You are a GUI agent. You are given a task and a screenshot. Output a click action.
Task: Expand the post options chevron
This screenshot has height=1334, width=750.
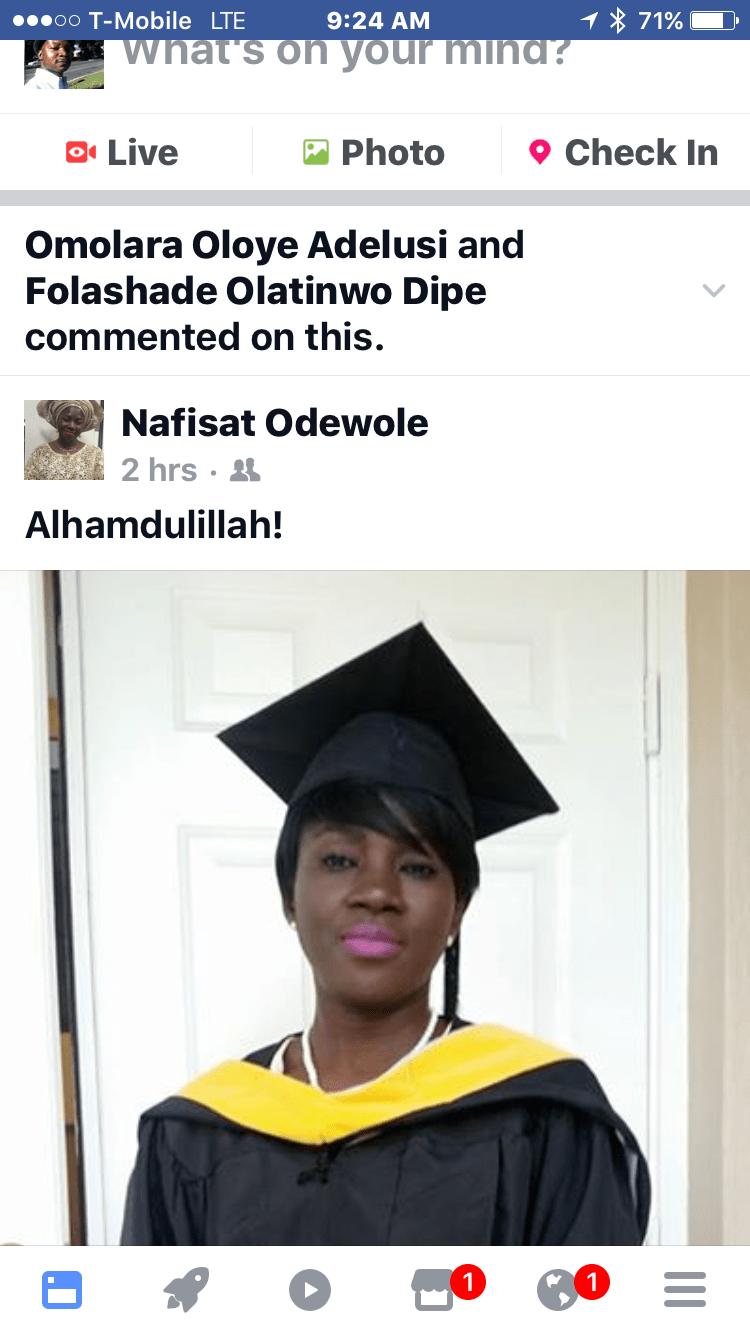(713, 291)
